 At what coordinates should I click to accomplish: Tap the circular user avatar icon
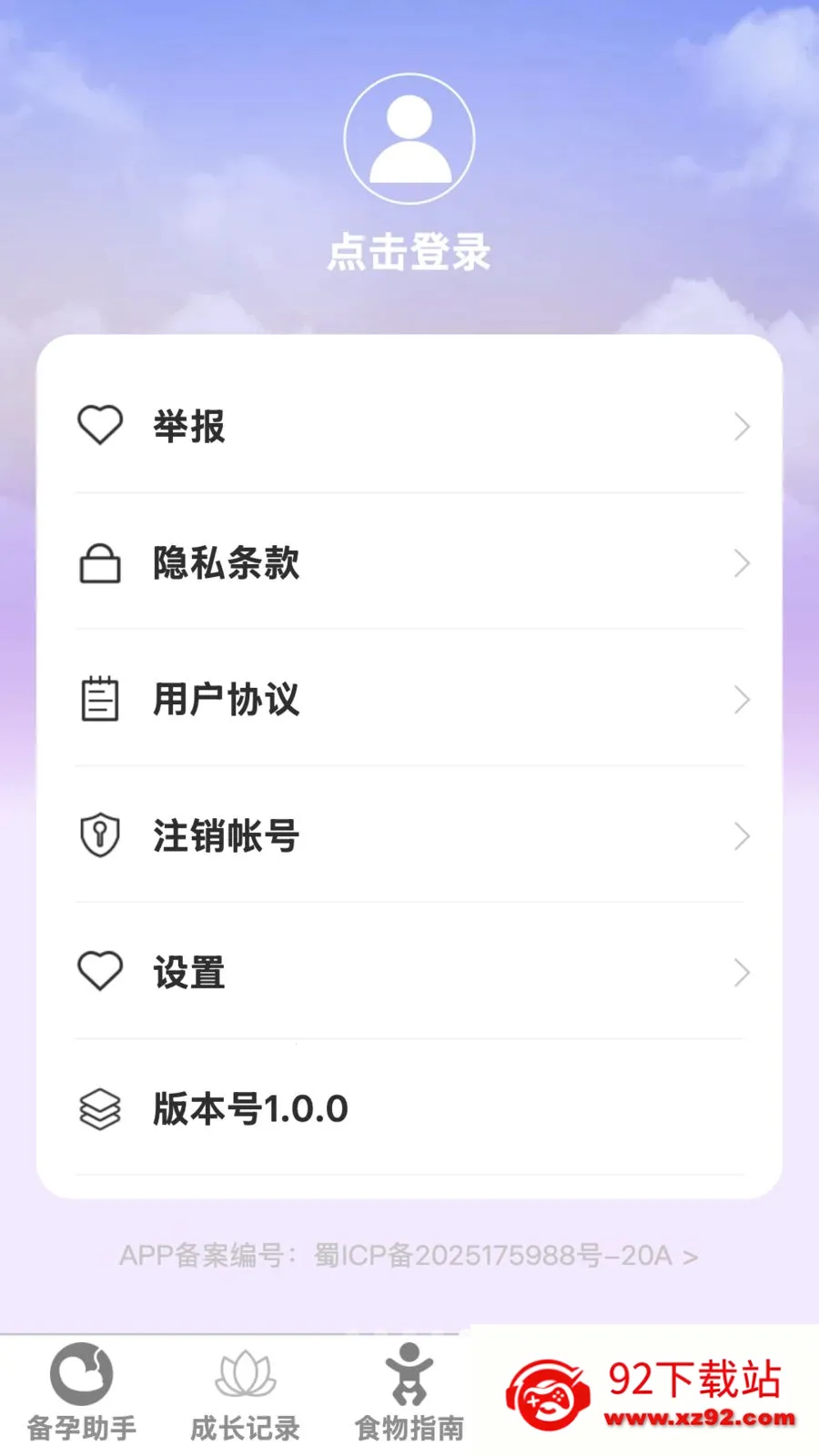(409, 136)
